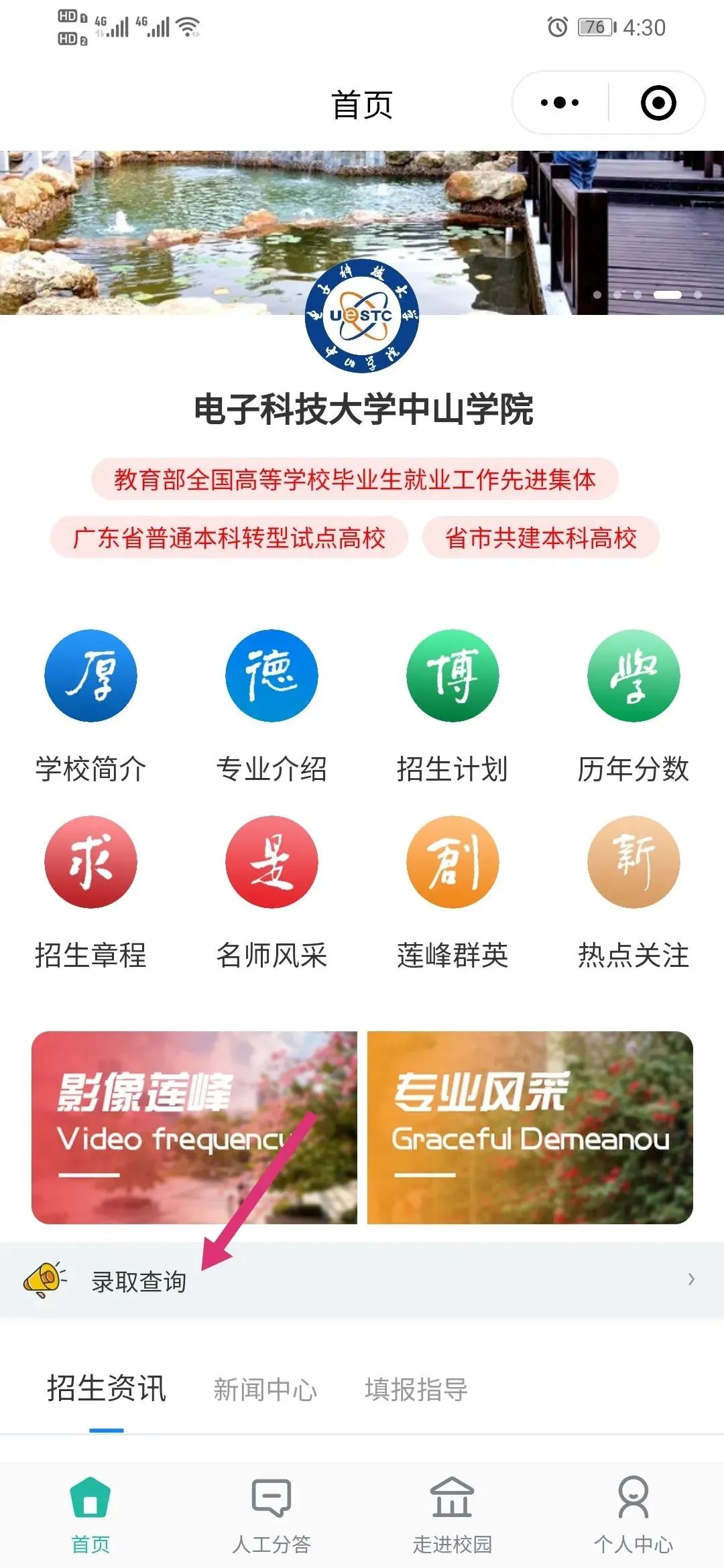
Task: Go to 人工分答 in bottom navigation
Action: (271, 1514)
